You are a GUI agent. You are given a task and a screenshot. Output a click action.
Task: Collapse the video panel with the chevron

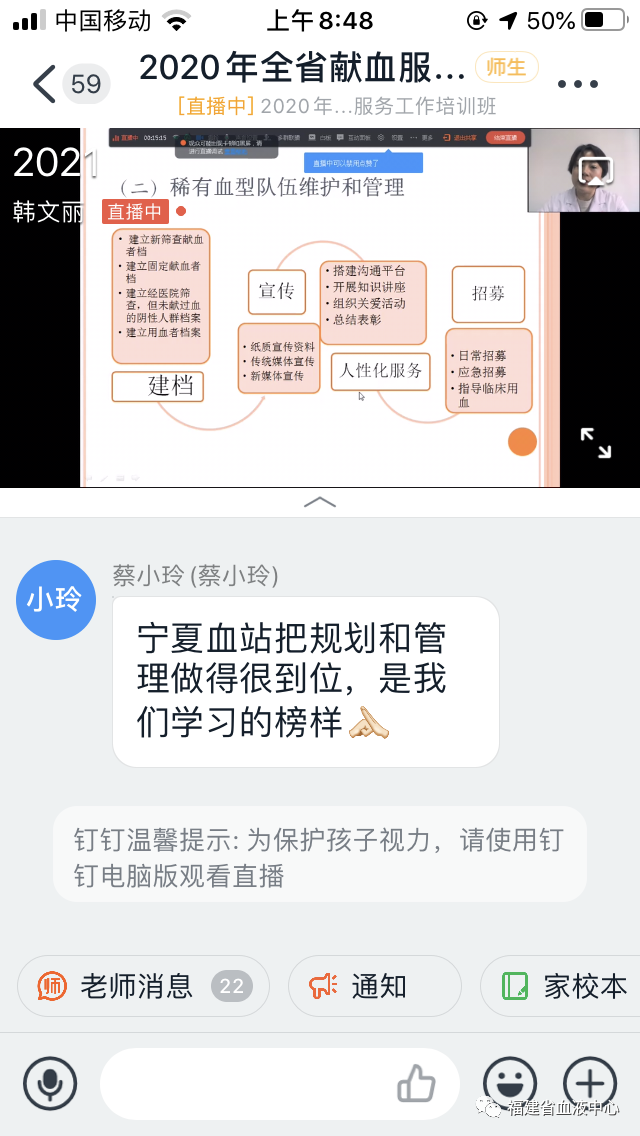320,502
